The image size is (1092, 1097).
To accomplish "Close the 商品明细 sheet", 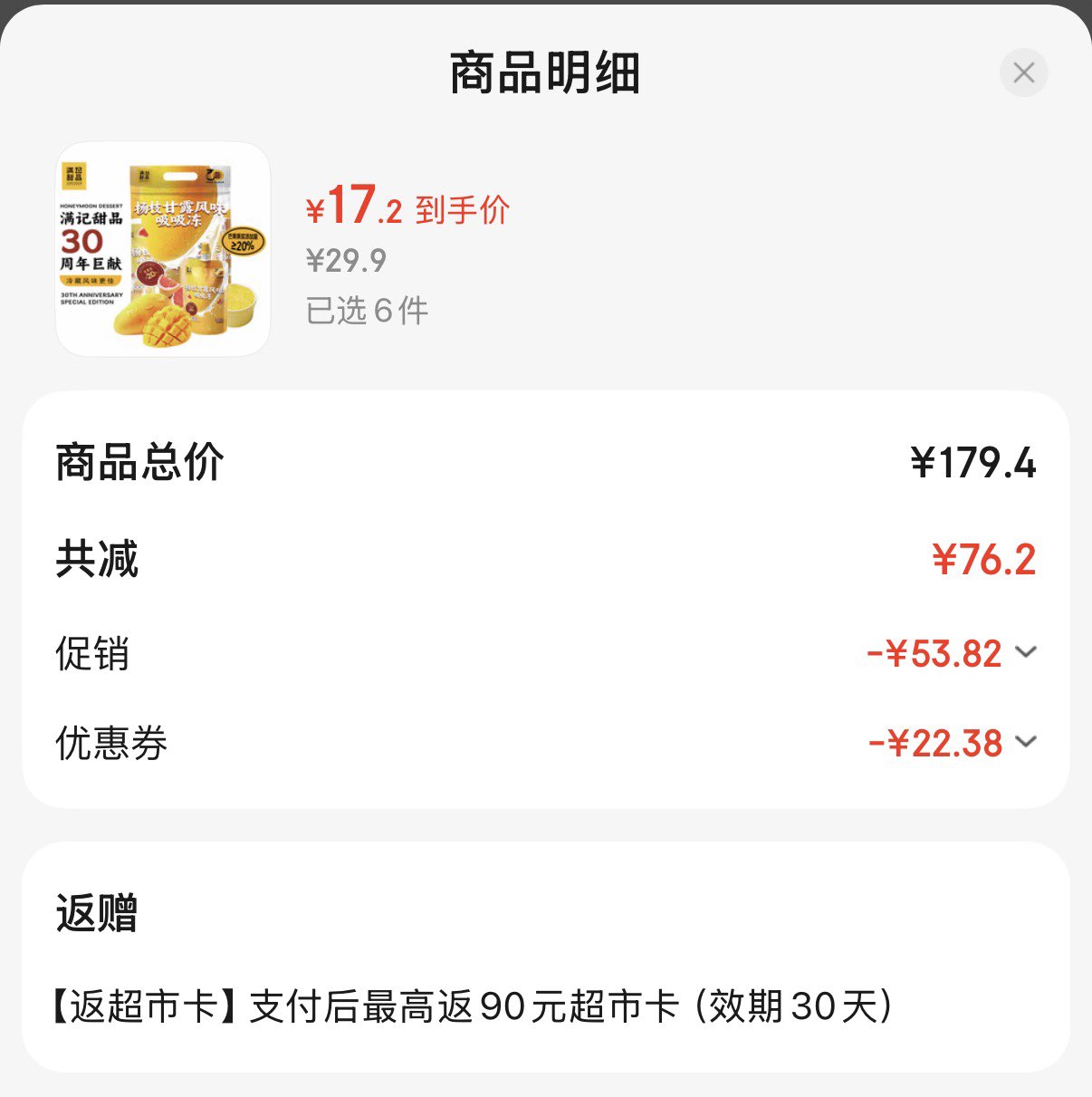I will pos(1023,73).
